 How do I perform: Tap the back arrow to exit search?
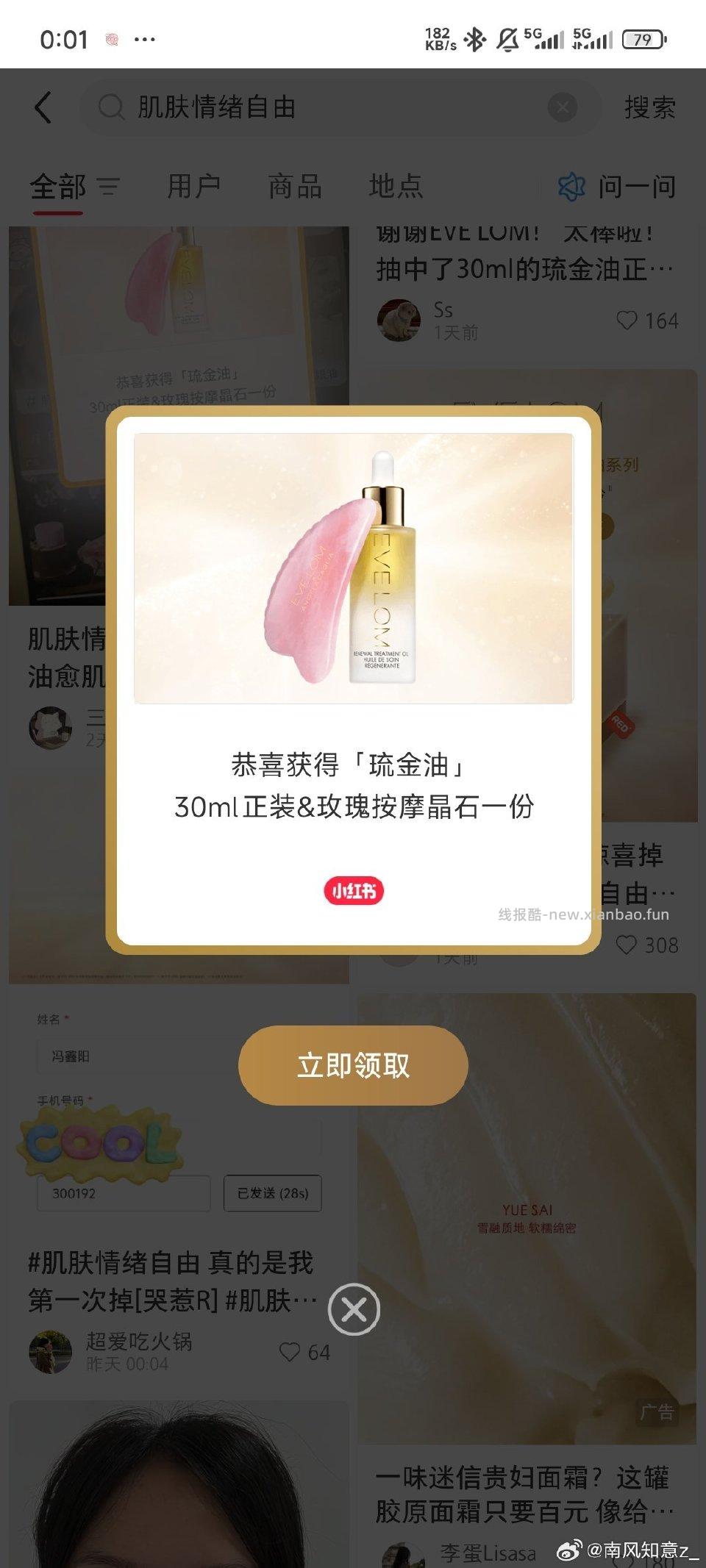pos(42,107)
